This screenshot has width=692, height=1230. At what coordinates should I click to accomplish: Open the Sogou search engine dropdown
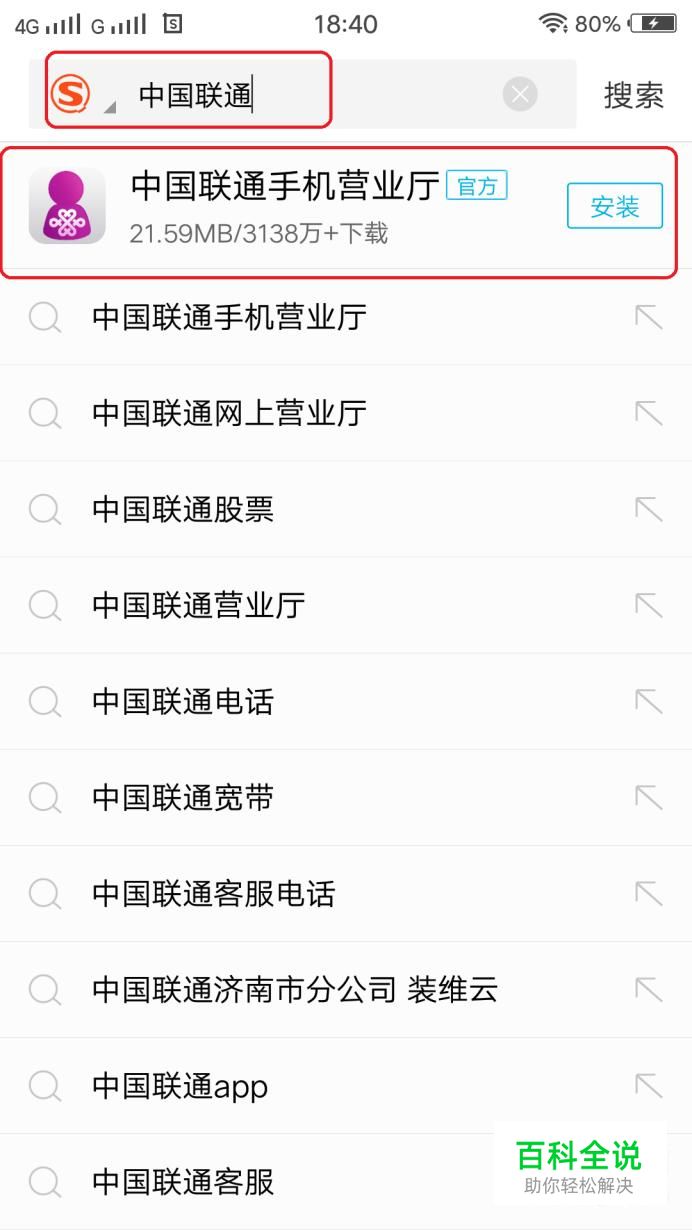(82, 96)
